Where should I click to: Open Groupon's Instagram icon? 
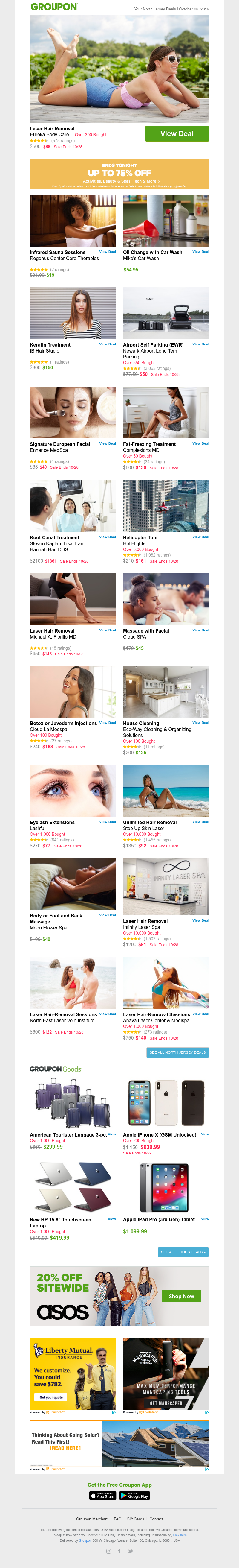click(108, 1551)
